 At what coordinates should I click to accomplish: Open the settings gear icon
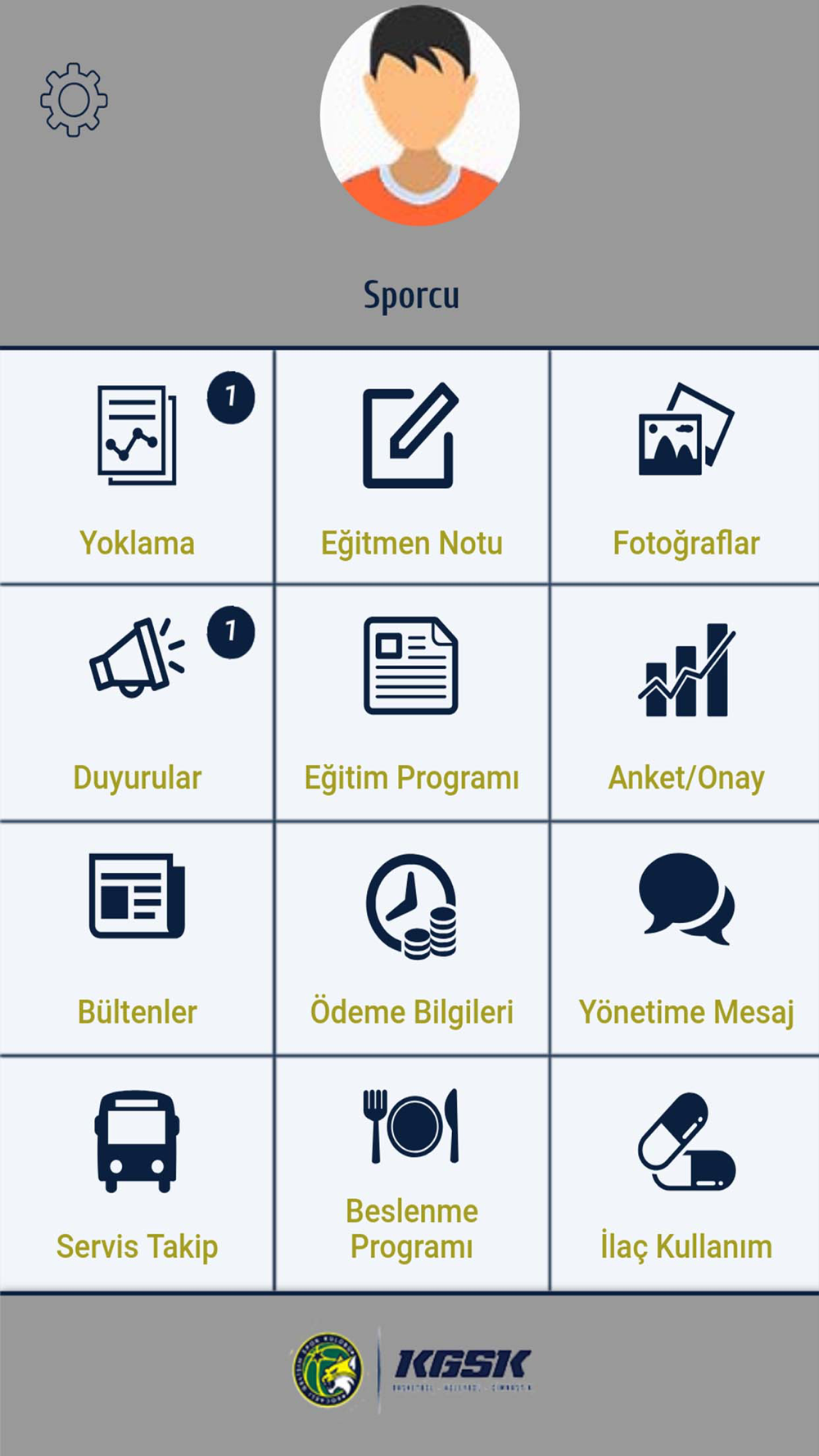coord(74,100)
